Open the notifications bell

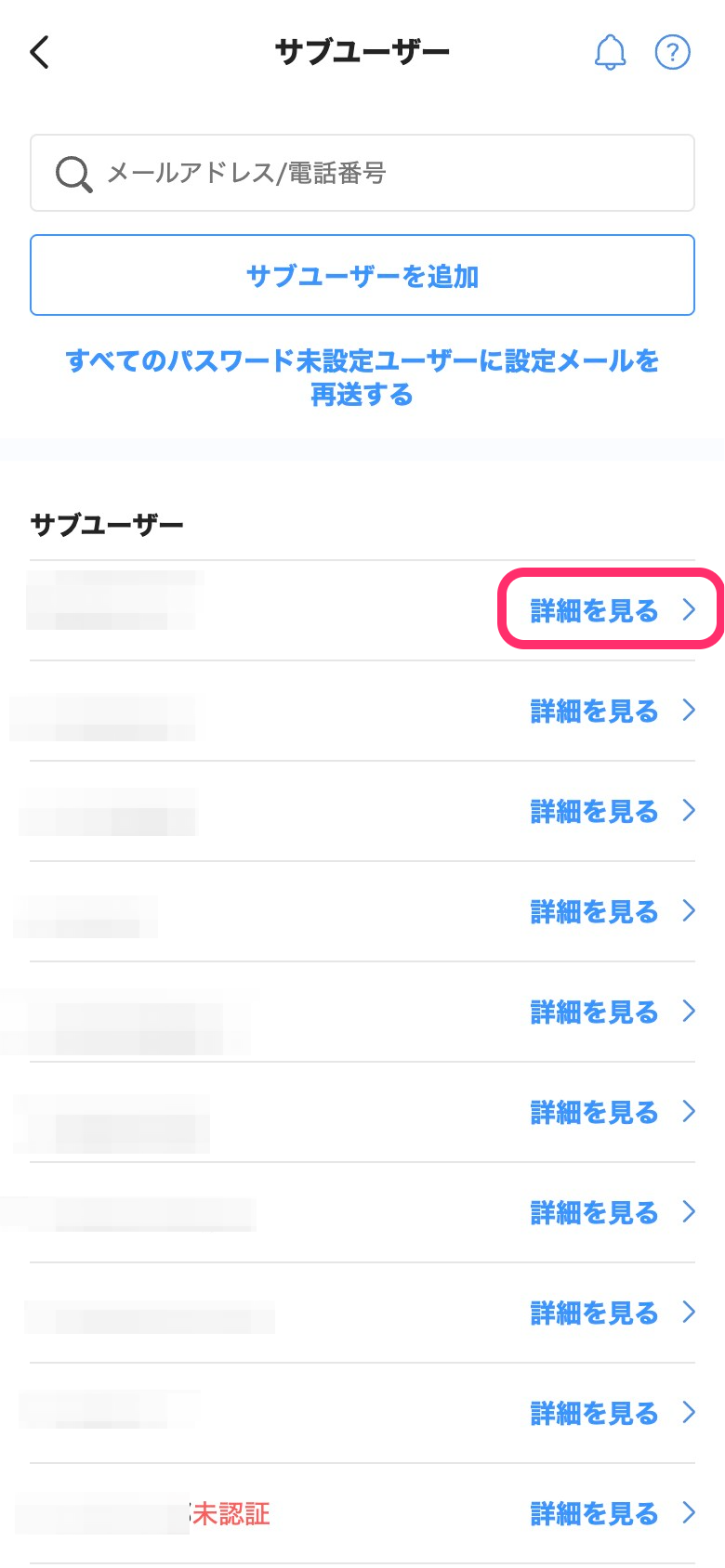pyautogui.click(x=610, y=52)
